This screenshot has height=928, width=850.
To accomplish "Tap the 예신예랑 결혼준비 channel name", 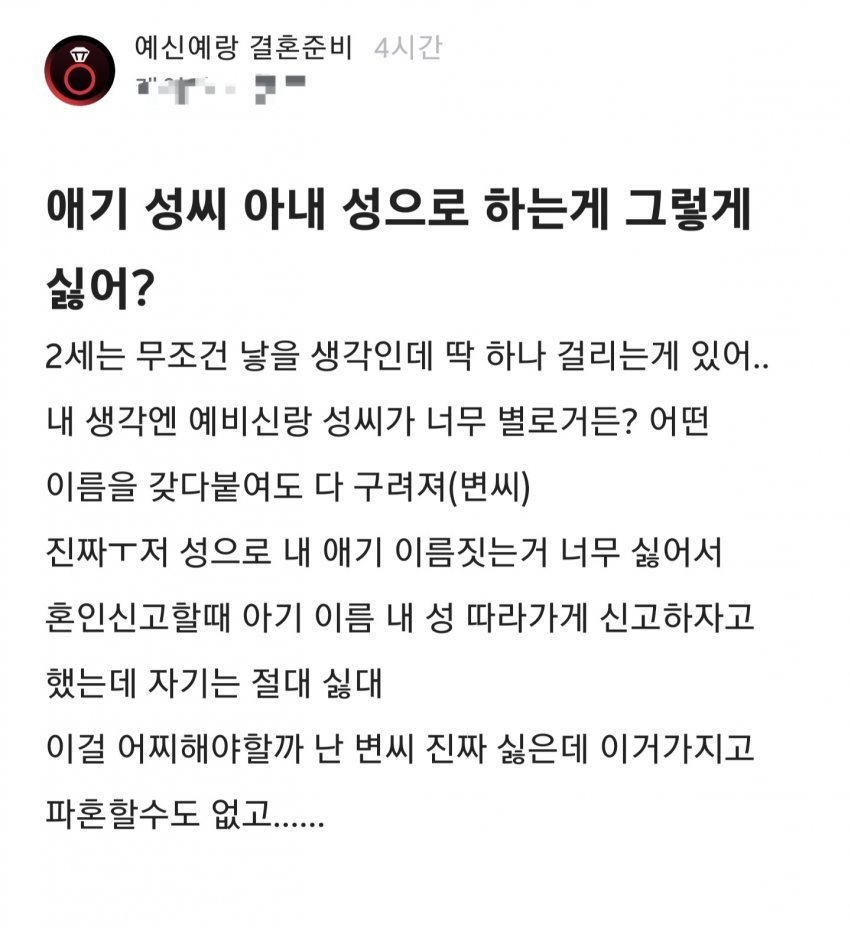I will point(242,48).
